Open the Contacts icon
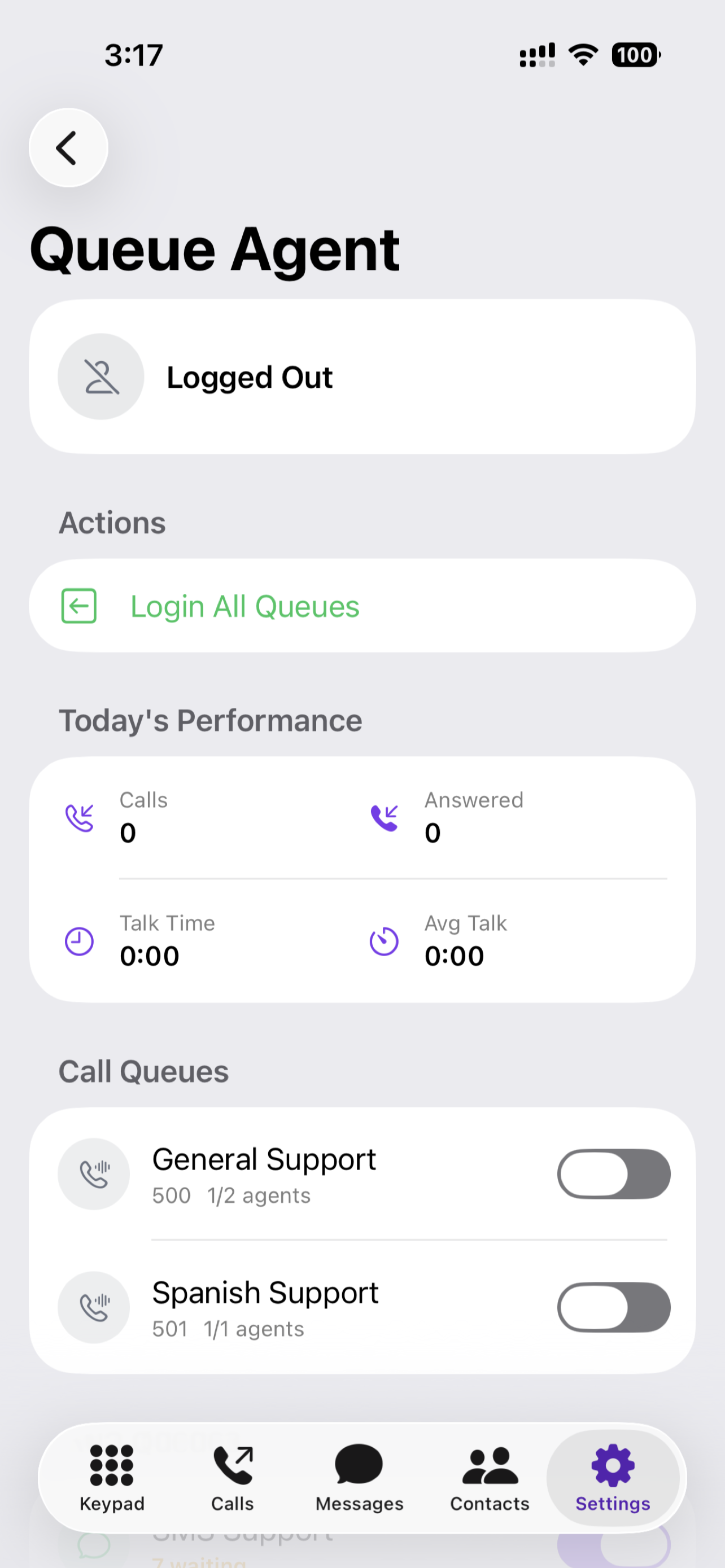 [489, 1464]
